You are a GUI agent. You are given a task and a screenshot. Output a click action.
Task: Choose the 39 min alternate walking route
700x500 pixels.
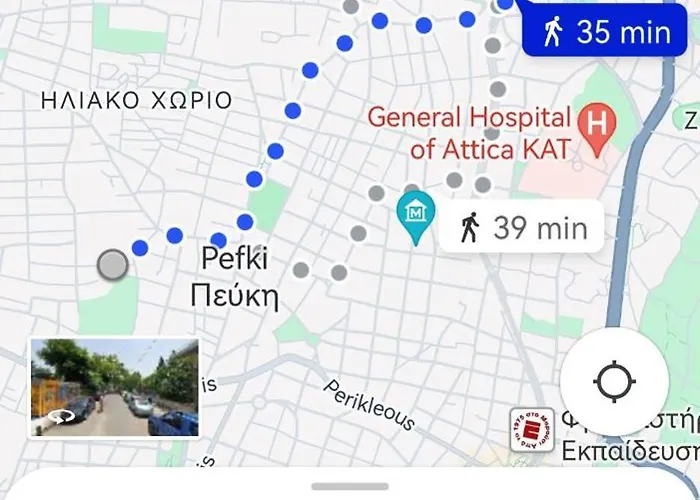pyautogui.click(x=523, y=227)
